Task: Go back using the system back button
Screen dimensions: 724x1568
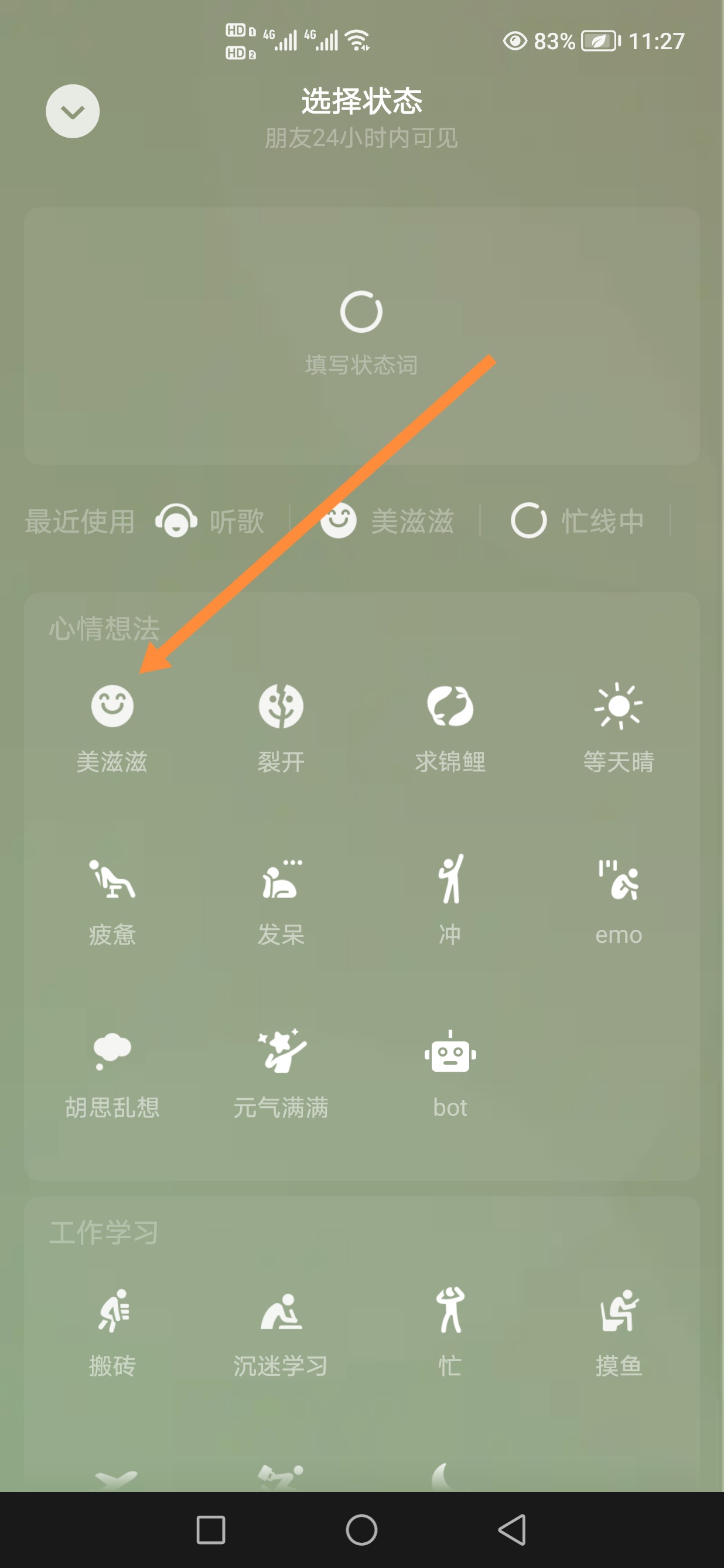Action: [x=513, y=1530]
